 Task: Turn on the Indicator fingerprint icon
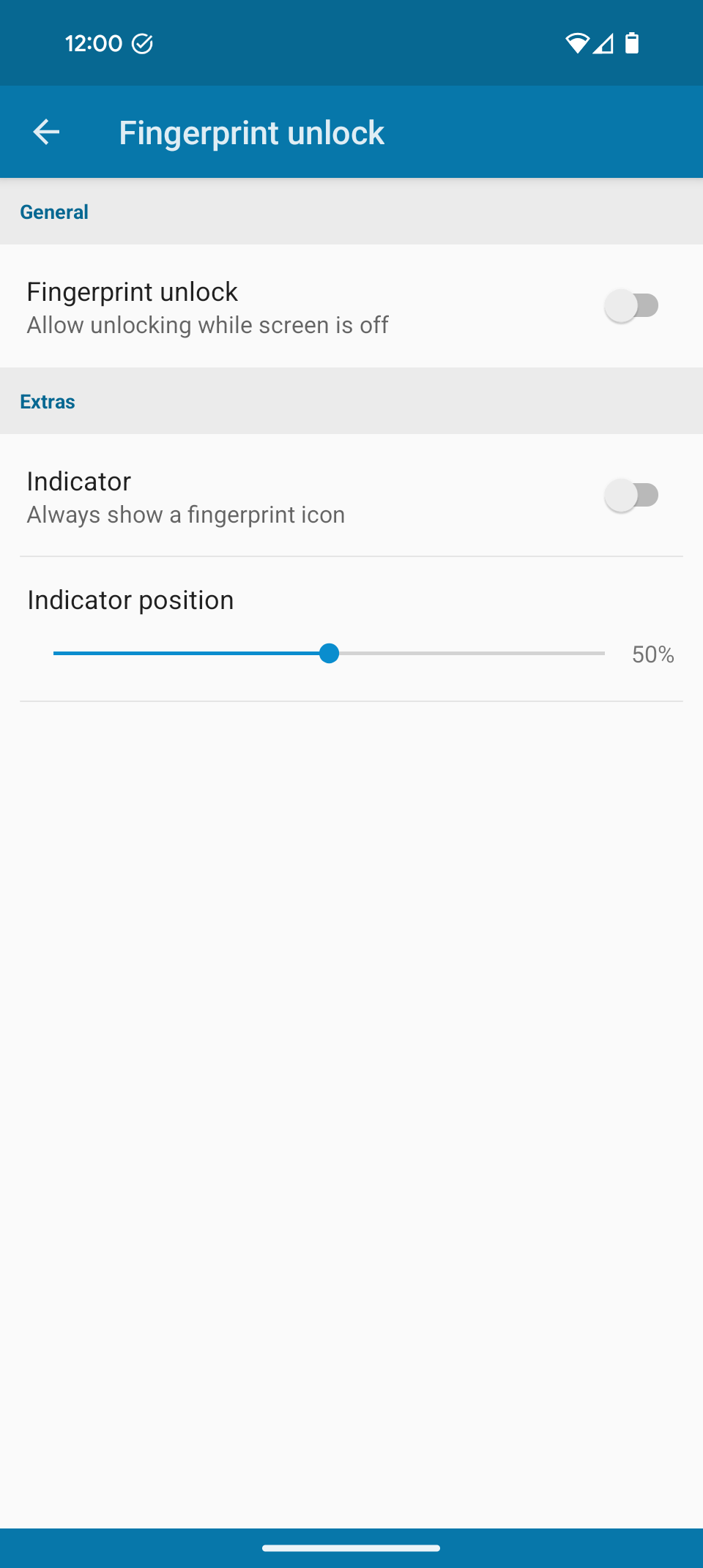click(x=632, y=496)
